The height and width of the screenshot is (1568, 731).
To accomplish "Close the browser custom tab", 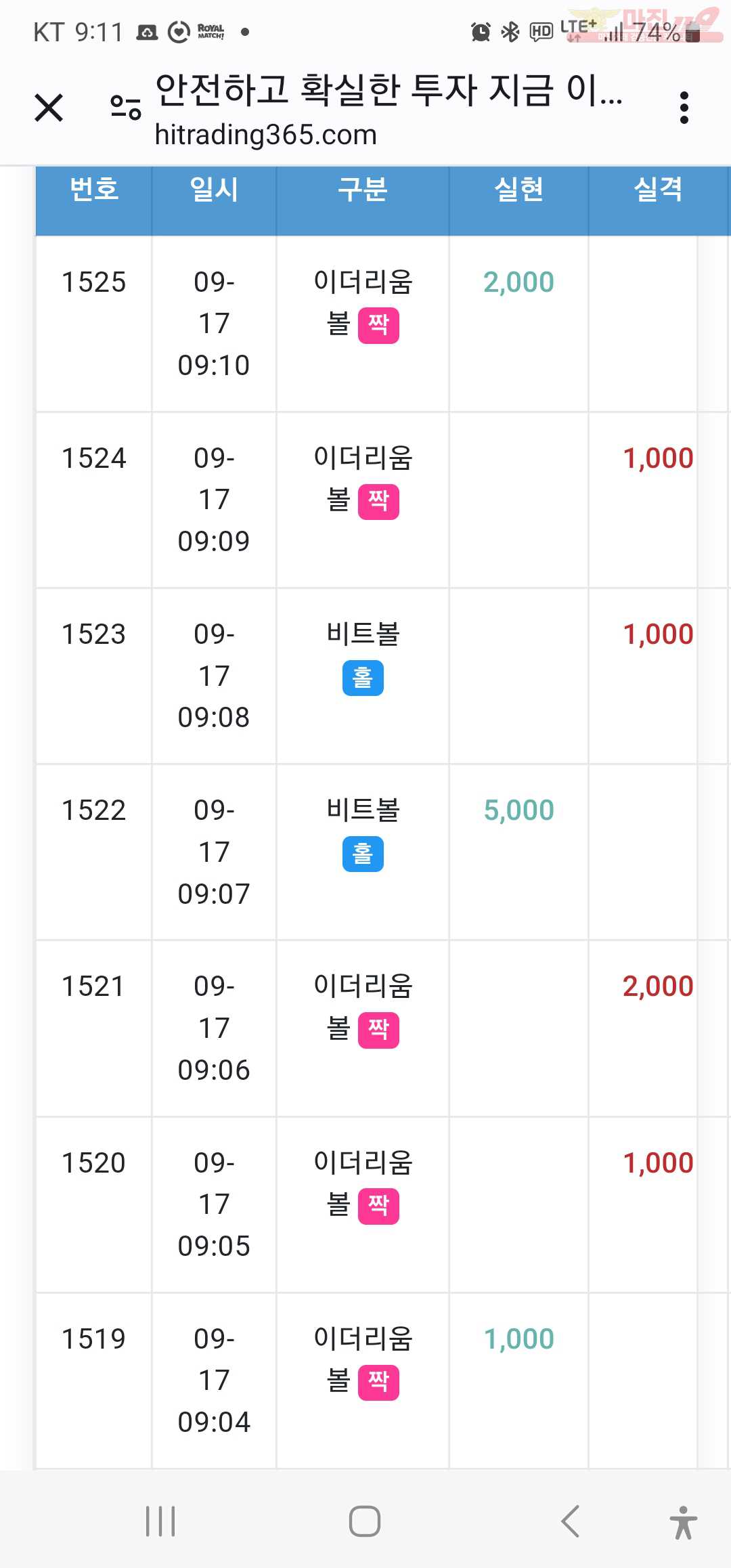I will pos(49,108).
